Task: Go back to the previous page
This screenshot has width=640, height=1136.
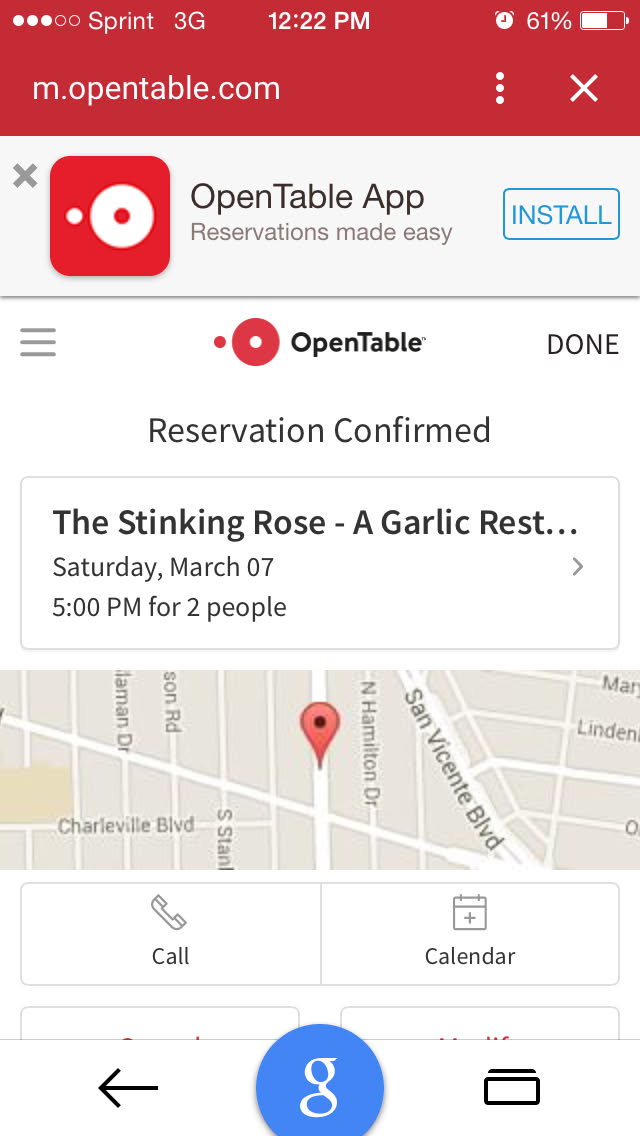Action: pos(128,1088)
